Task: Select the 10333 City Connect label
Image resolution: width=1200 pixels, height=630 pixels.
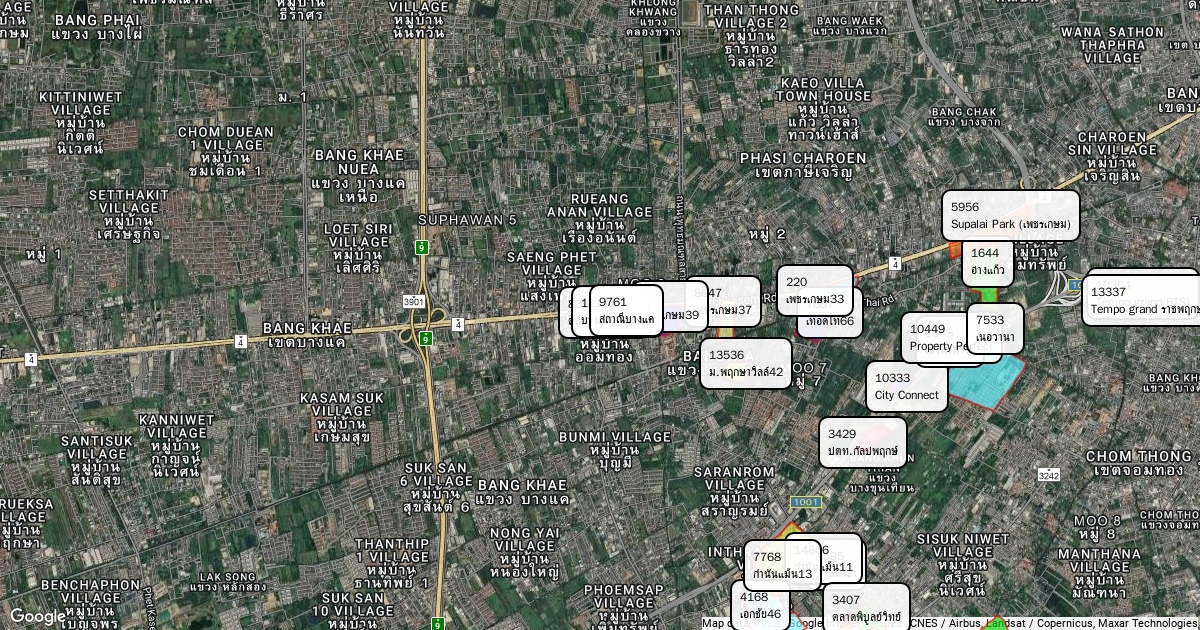Action: (906, 386)
